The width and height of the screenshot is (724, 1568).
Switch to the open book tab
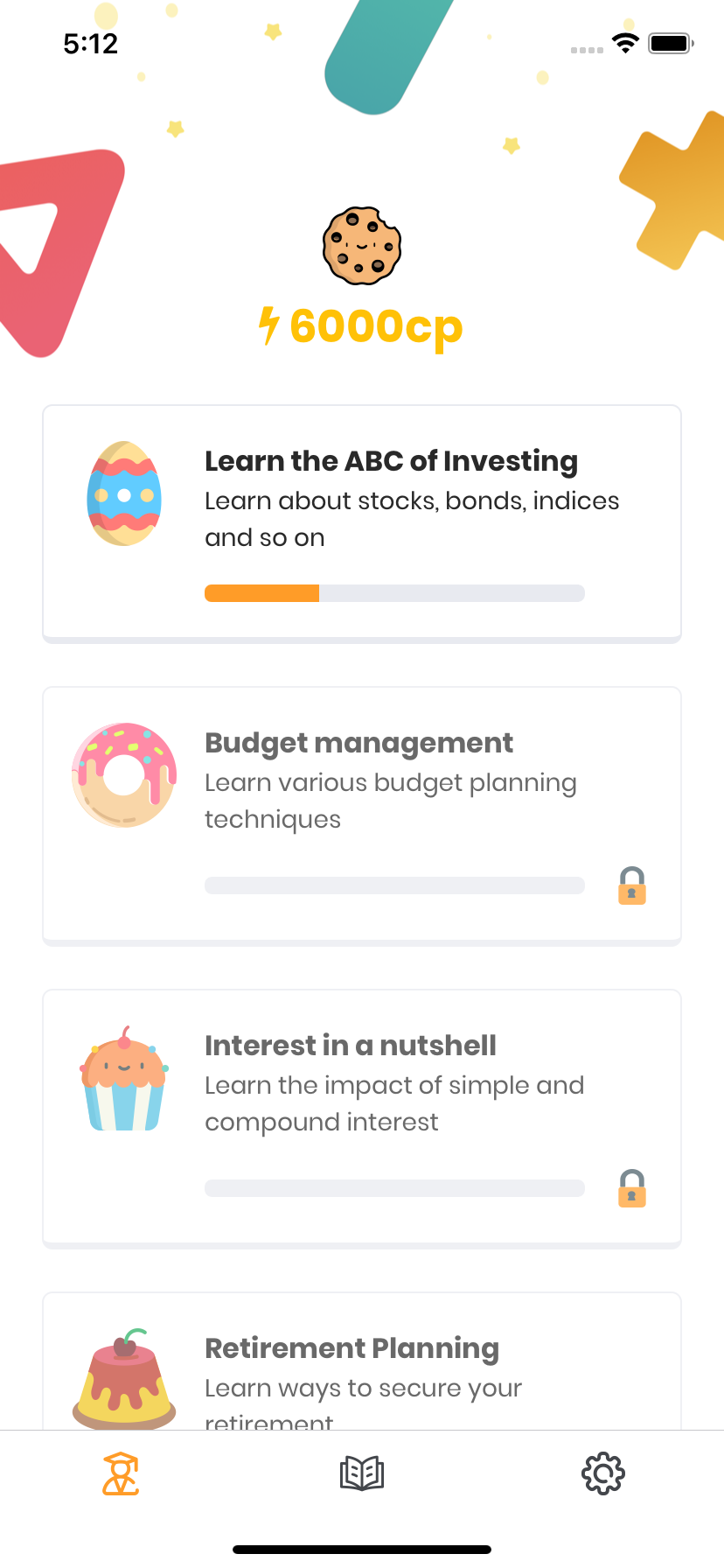[x=362, y=1473]
